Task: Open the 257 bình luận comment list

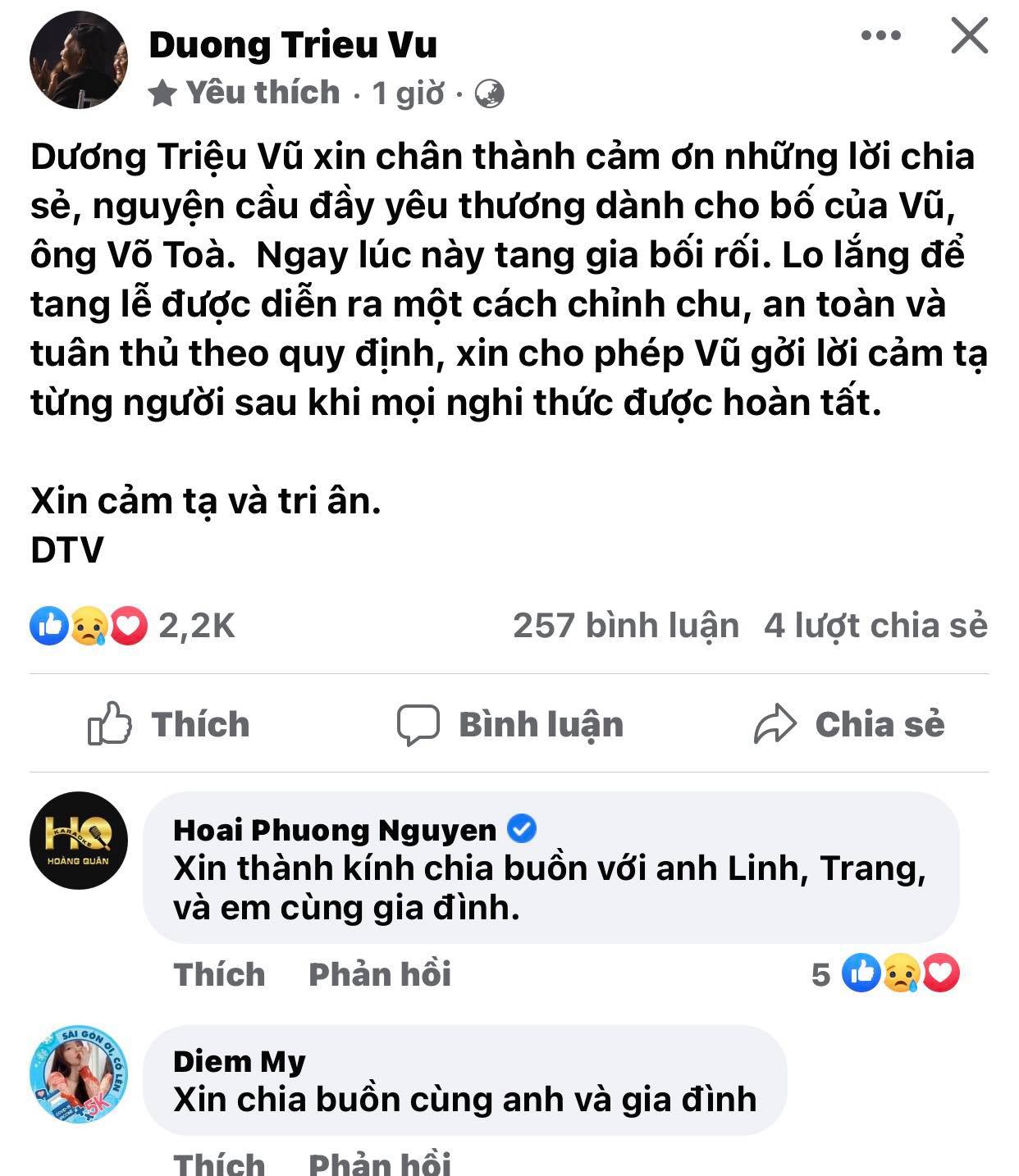Action: tap(624, 626)
